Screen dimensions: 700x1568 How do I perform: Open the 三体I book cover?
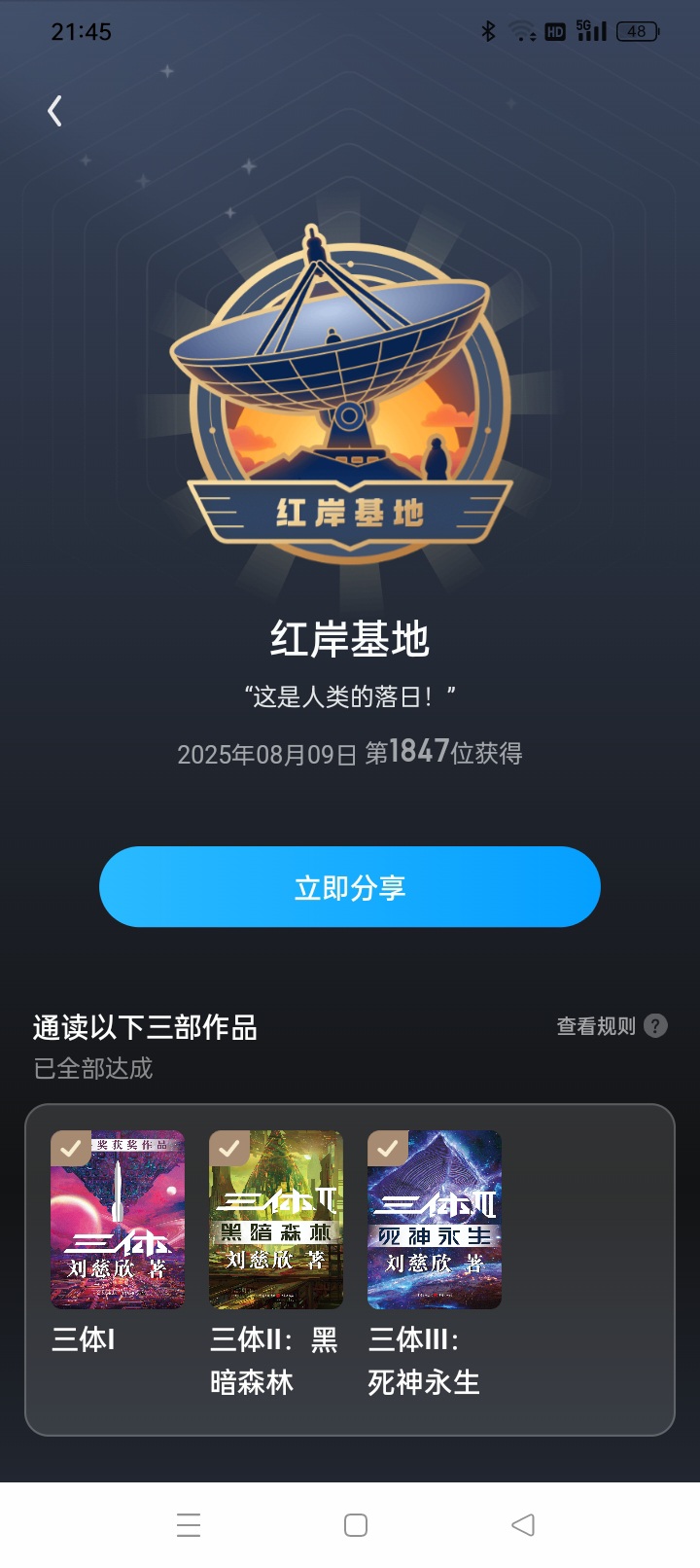[118, 1220]
